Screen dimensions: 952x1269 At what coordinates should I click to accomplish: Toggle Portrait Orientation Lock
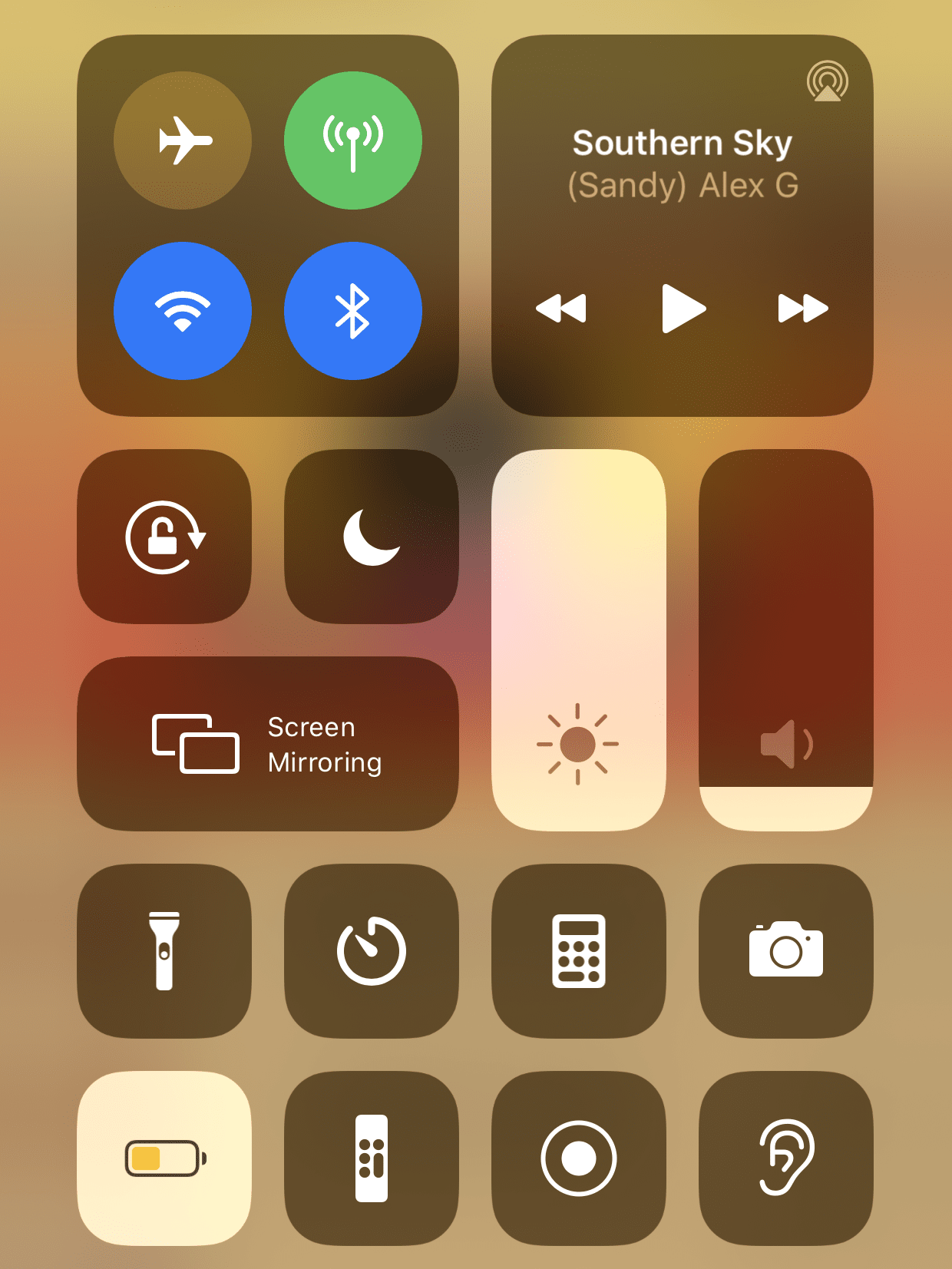pos(164,537)
